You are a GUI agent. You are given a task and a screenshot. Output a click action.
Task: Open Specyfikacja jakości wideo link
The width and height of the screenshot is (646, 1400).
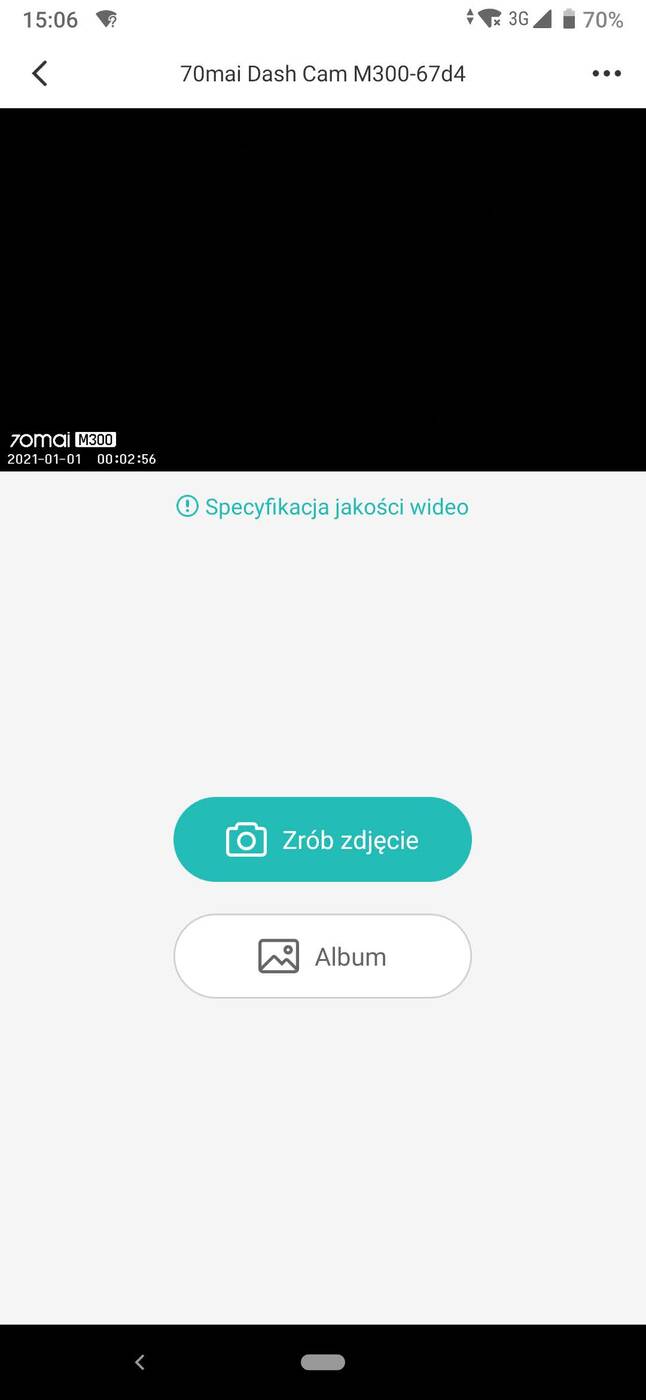tap(322, 507)
